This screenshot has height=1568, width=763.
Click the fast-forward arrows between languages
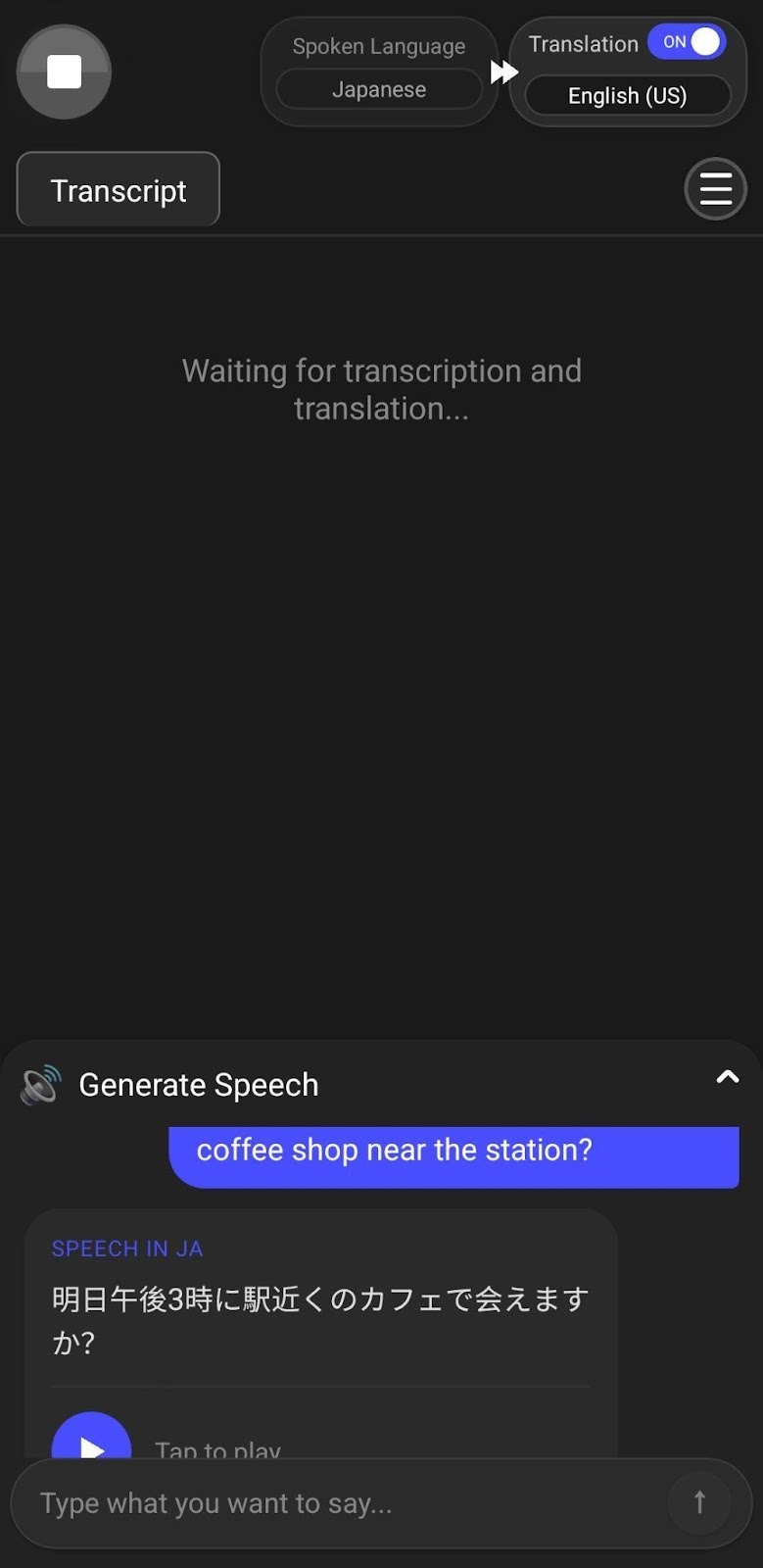[504, 71]
